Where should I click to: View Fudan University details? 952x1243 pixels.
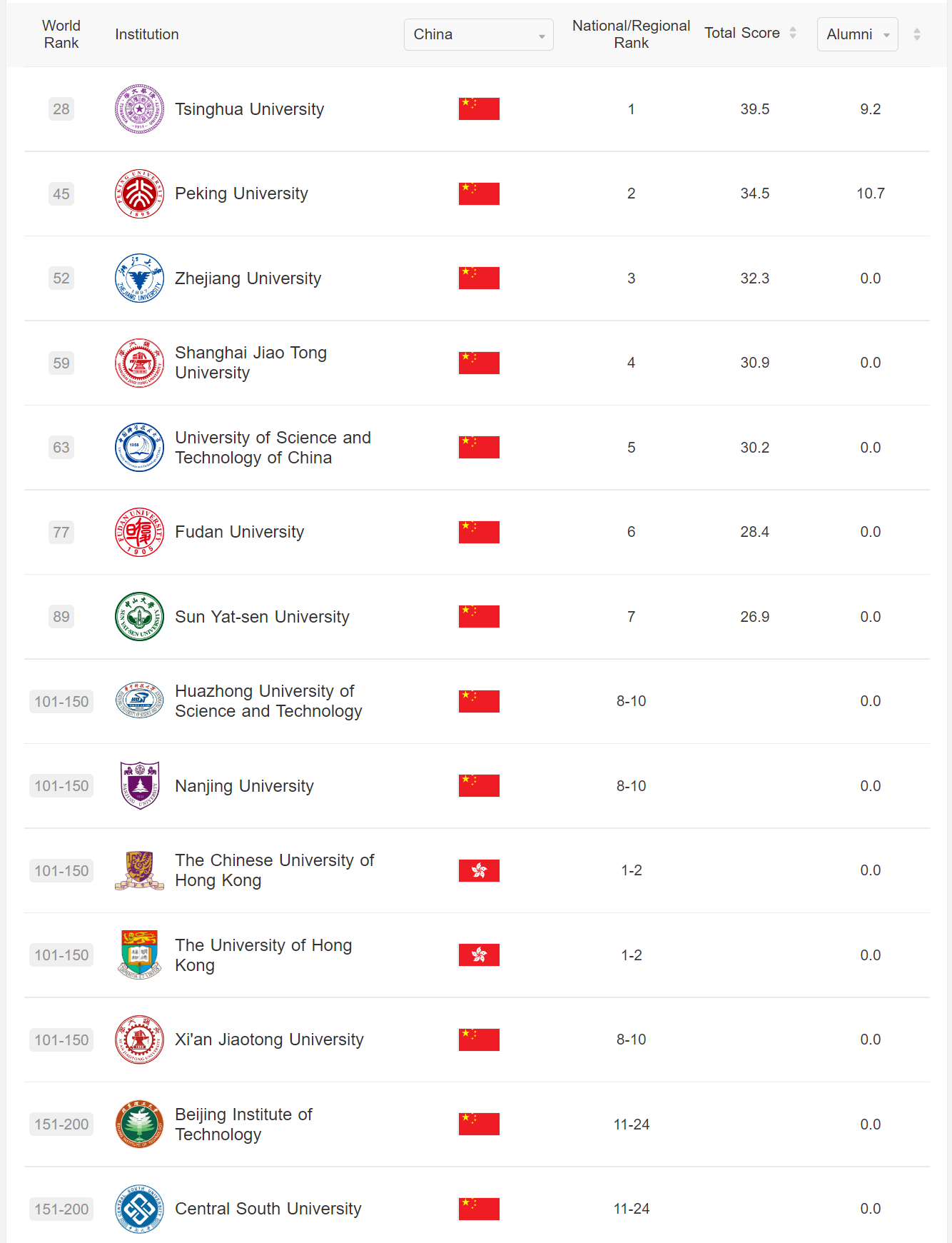pos(239,532)
